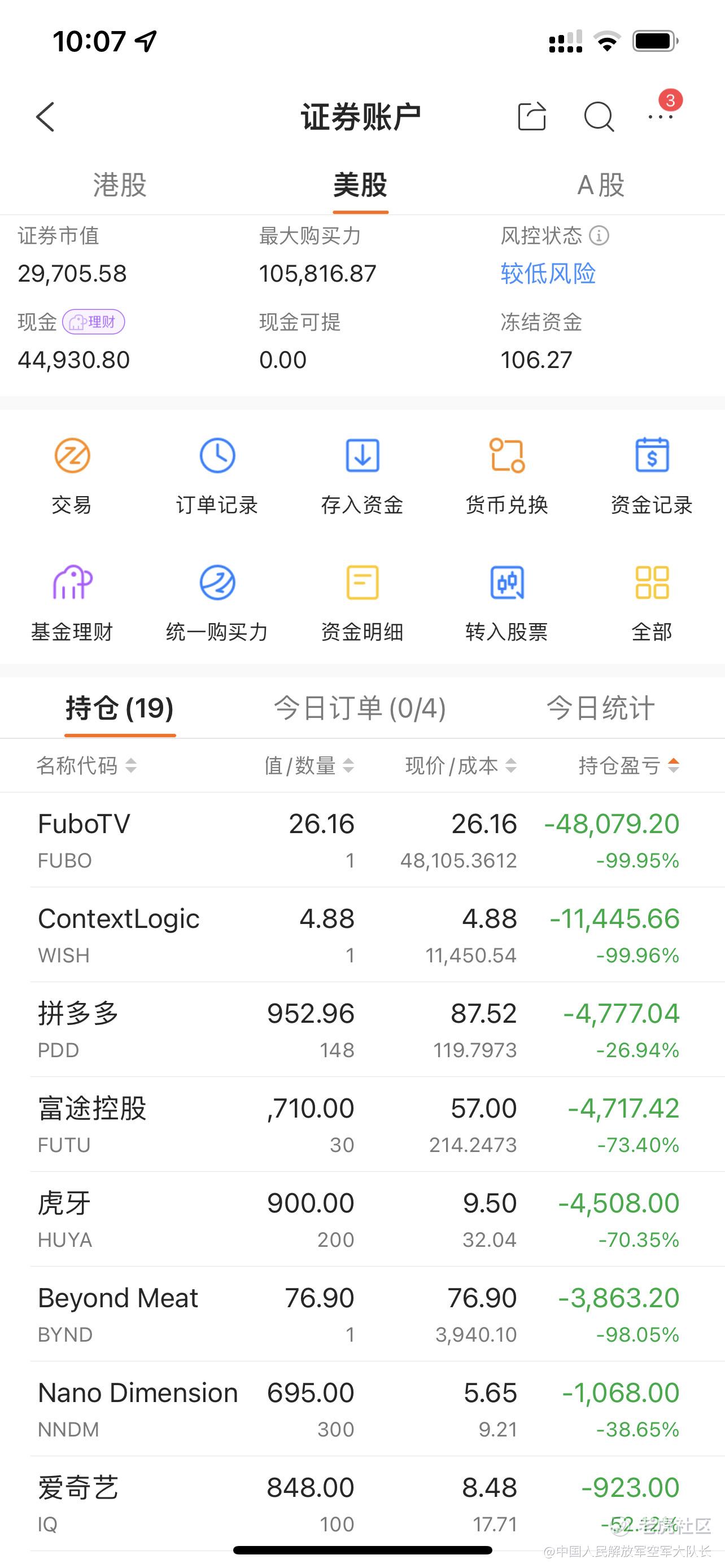Switch to the 今日订单 (0/4) tab

(360, 708)
